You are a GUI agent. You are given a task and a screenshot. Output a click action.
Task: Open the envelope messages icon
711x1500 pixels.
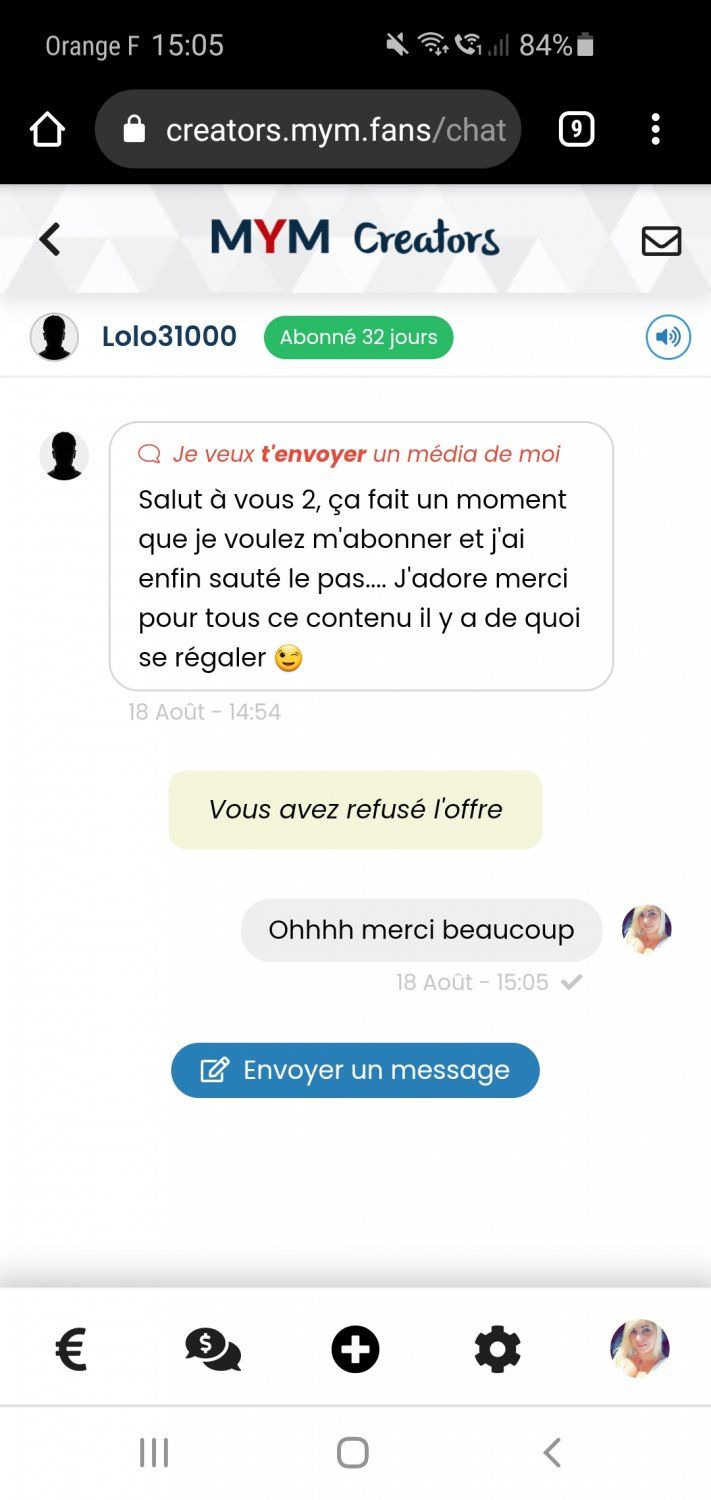(661, 241)
